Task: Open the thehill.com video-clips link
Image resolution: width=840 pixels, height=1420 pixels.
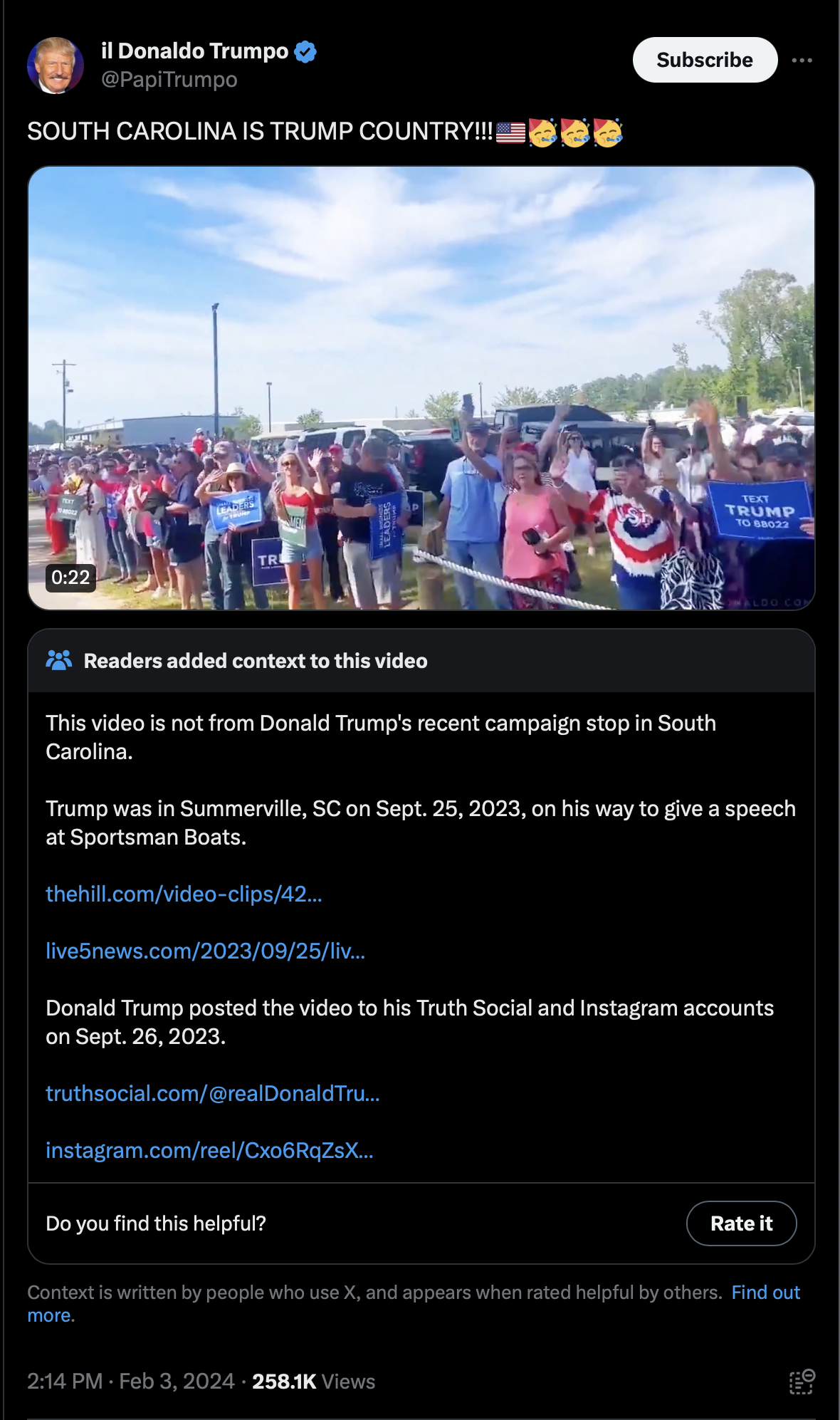Action: [x=184, y=894]
